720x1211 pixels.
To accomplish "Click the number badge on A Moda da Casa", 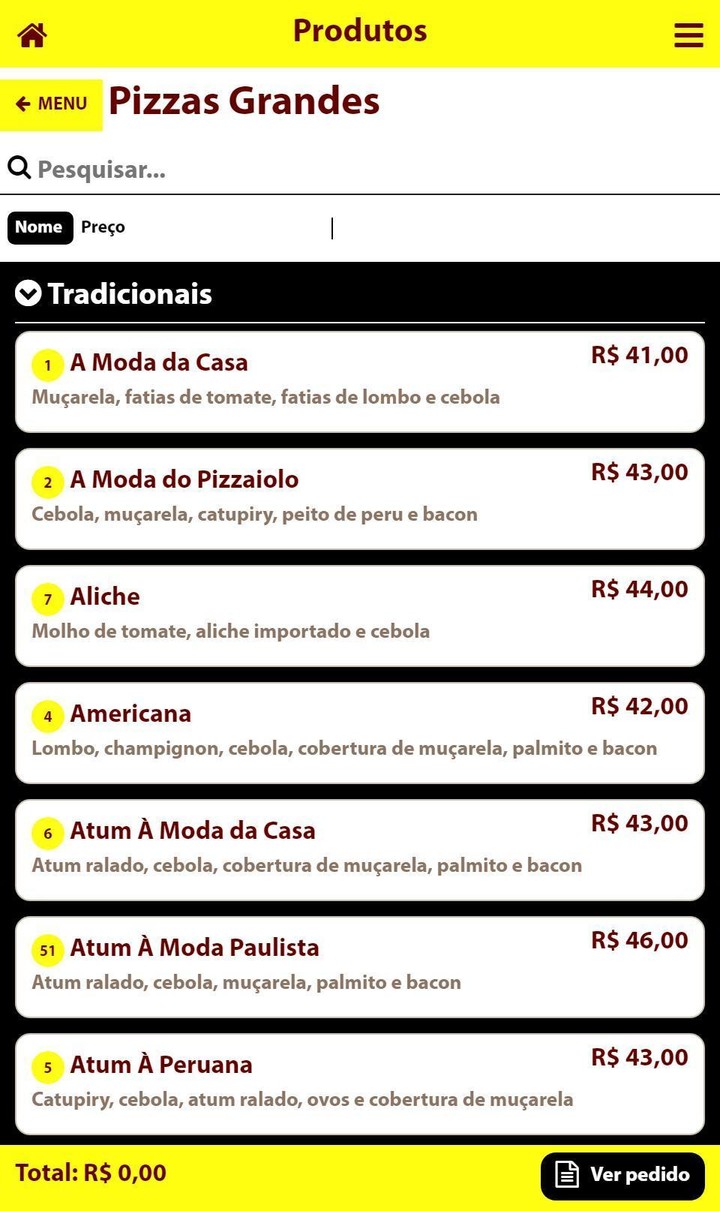I will tap(47, 365).
